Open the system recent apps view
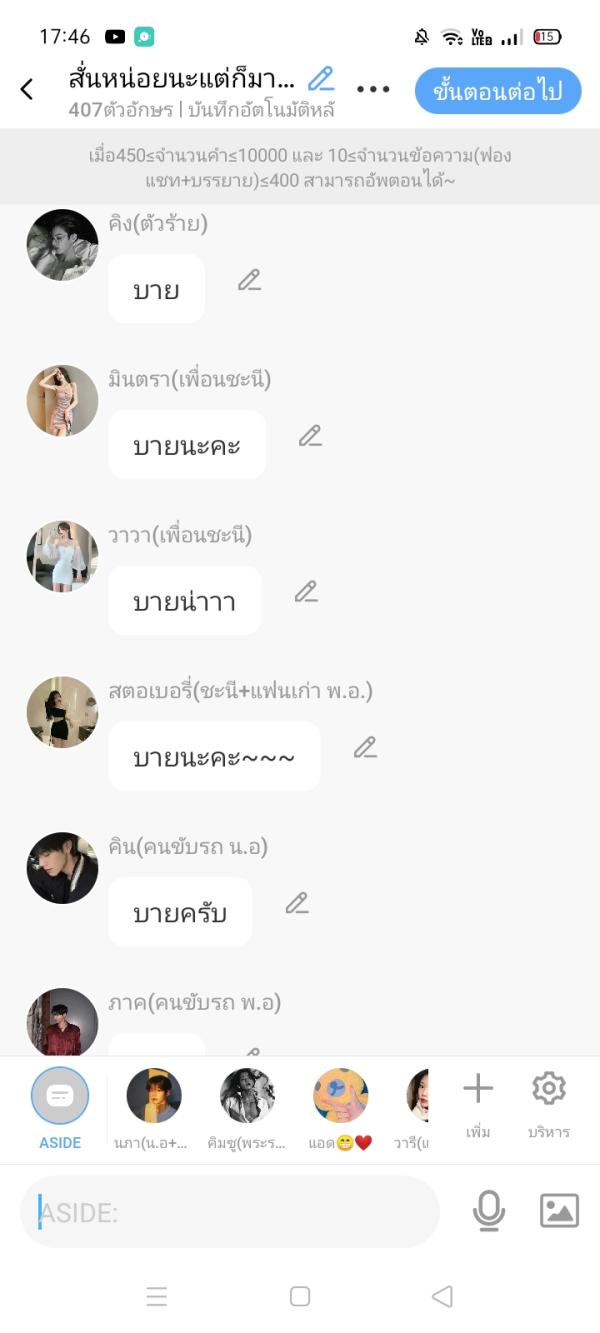 point(157,1297)
